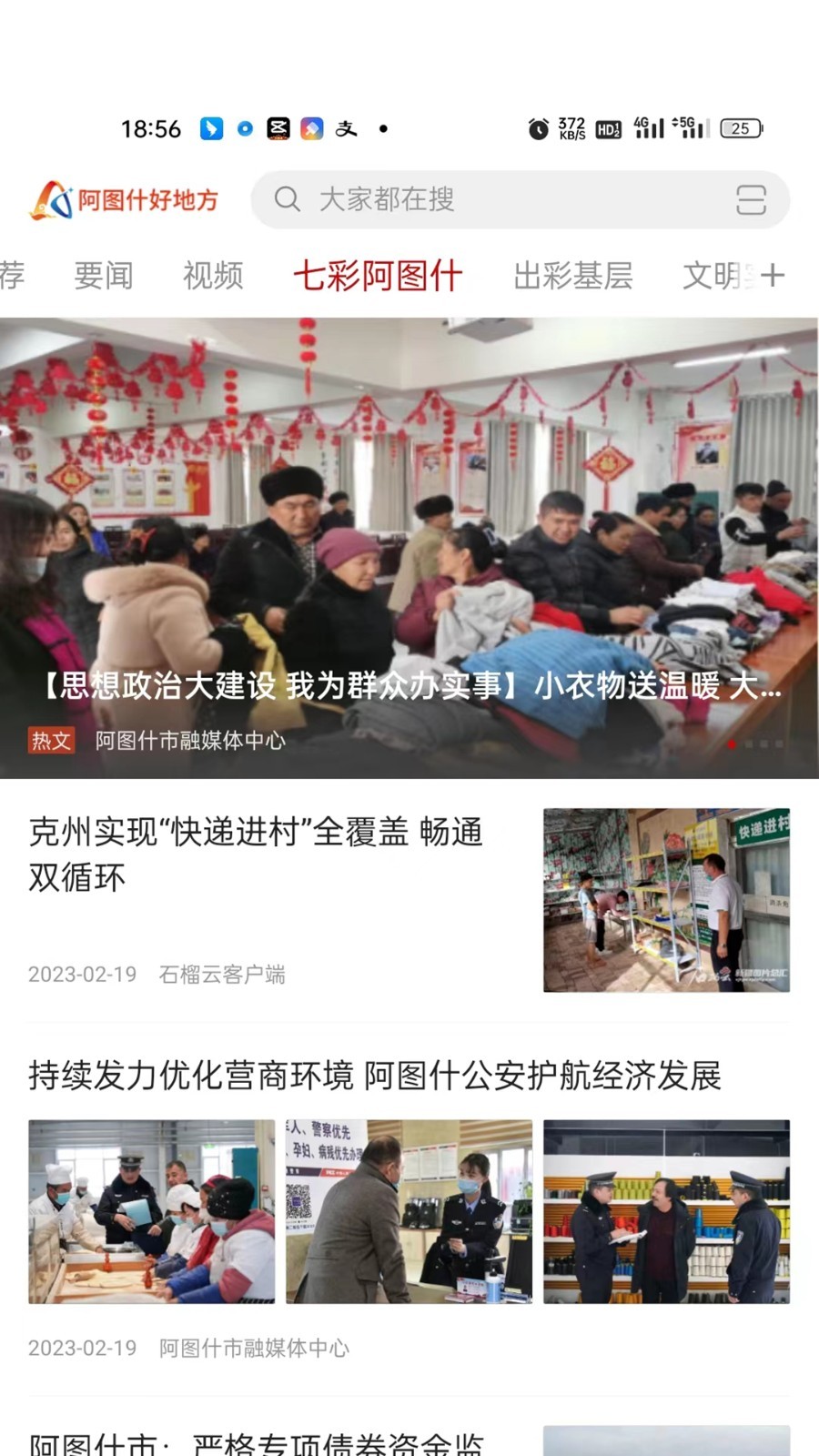Select the 七彩阿图什 tab

(x=378, y=275)
